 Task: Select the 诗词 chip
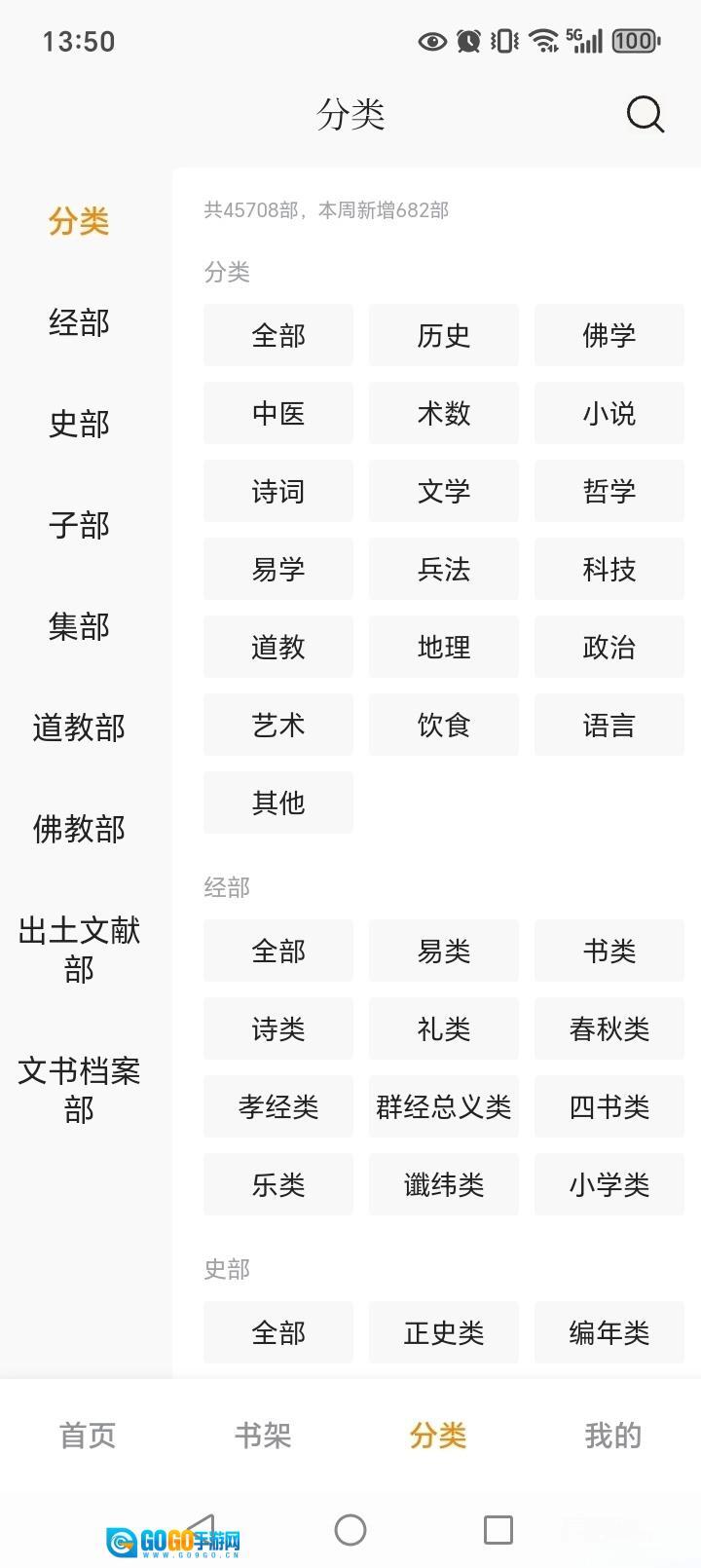click(278, 491)
